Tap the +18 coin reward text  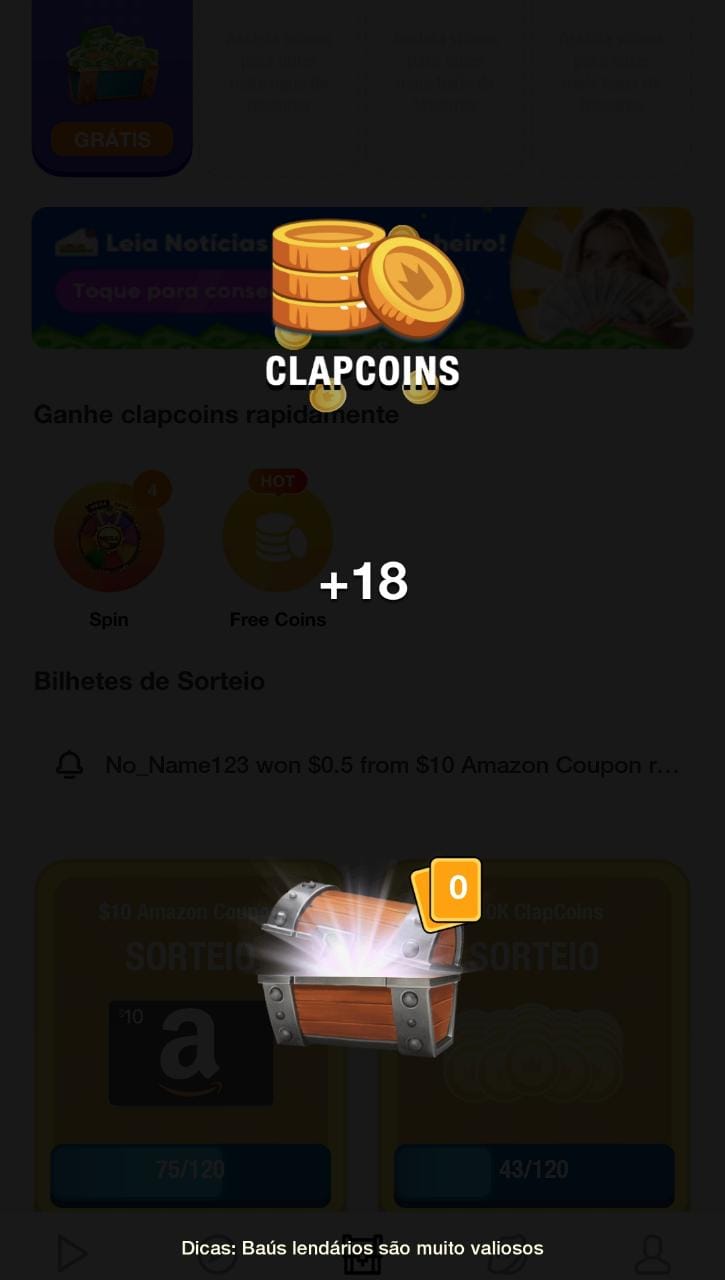pos(363,580)
